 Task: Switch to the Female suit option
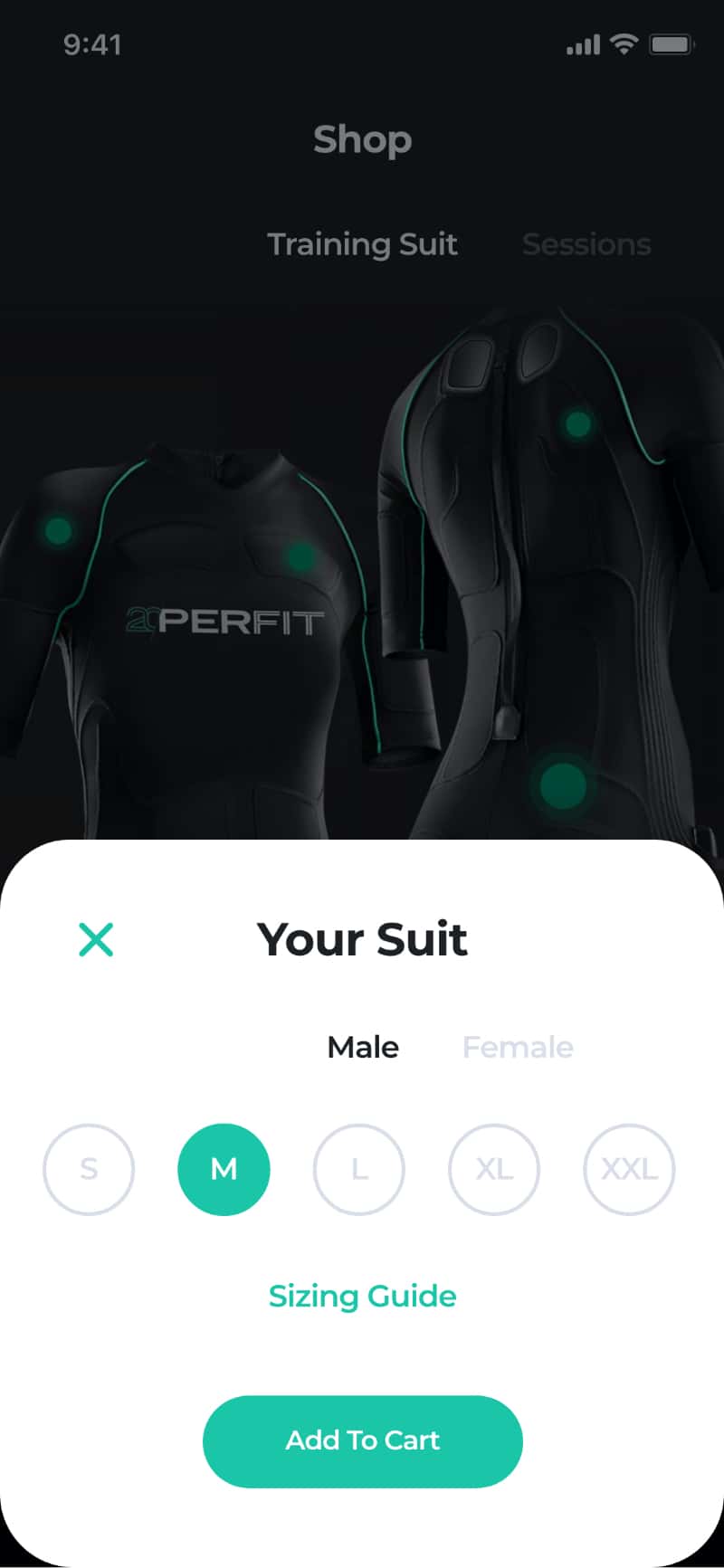(x=518, y=1047)
